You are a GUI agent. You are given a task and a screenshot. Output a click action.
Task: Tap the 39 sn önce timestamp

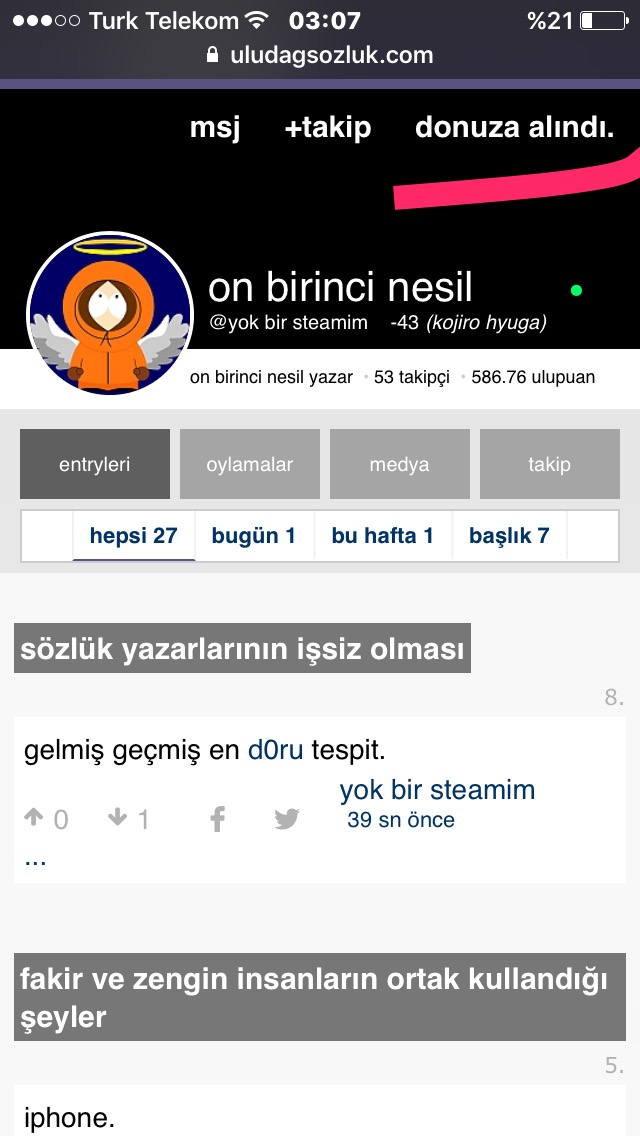pyautogui.click(x=401, y=820)
